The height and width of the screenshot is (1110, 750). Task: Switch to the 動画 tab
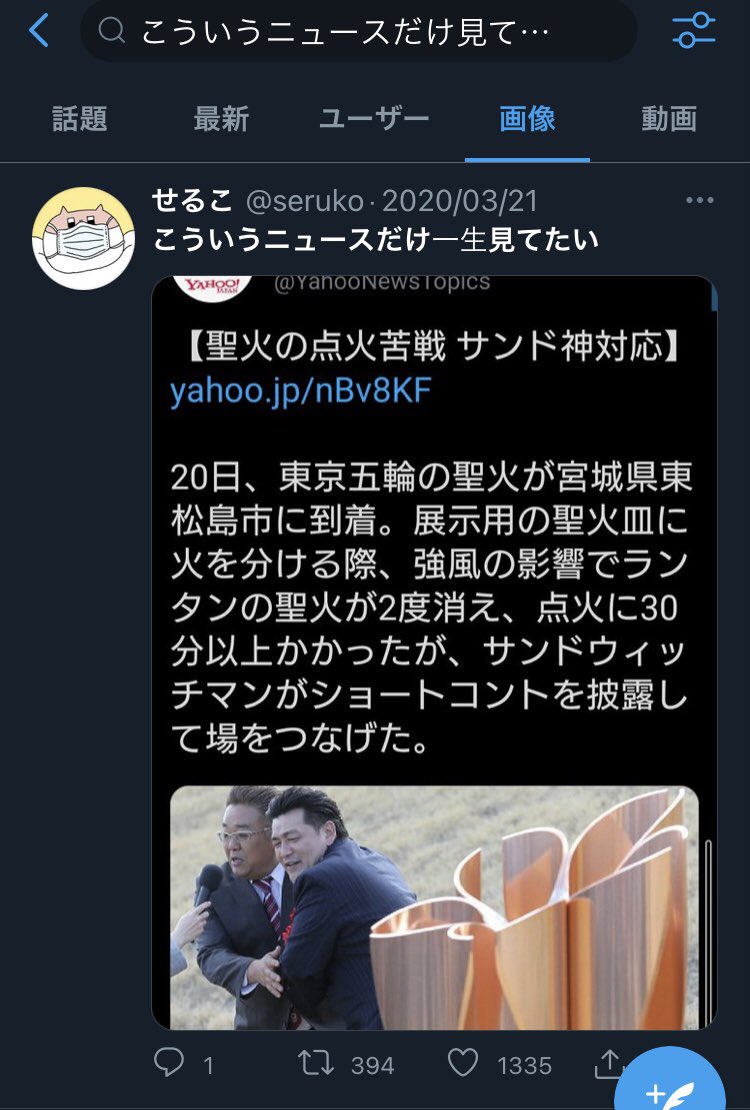(668, 120)
